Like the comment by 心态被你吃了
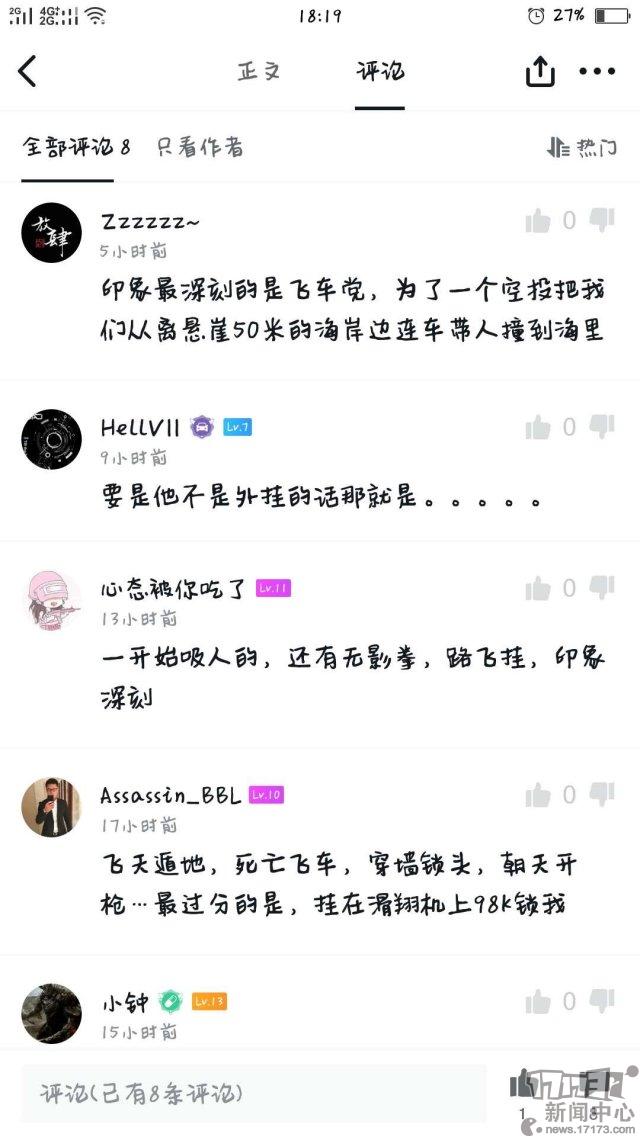This screenshot has height=1137, width=640. coord(538,589)
